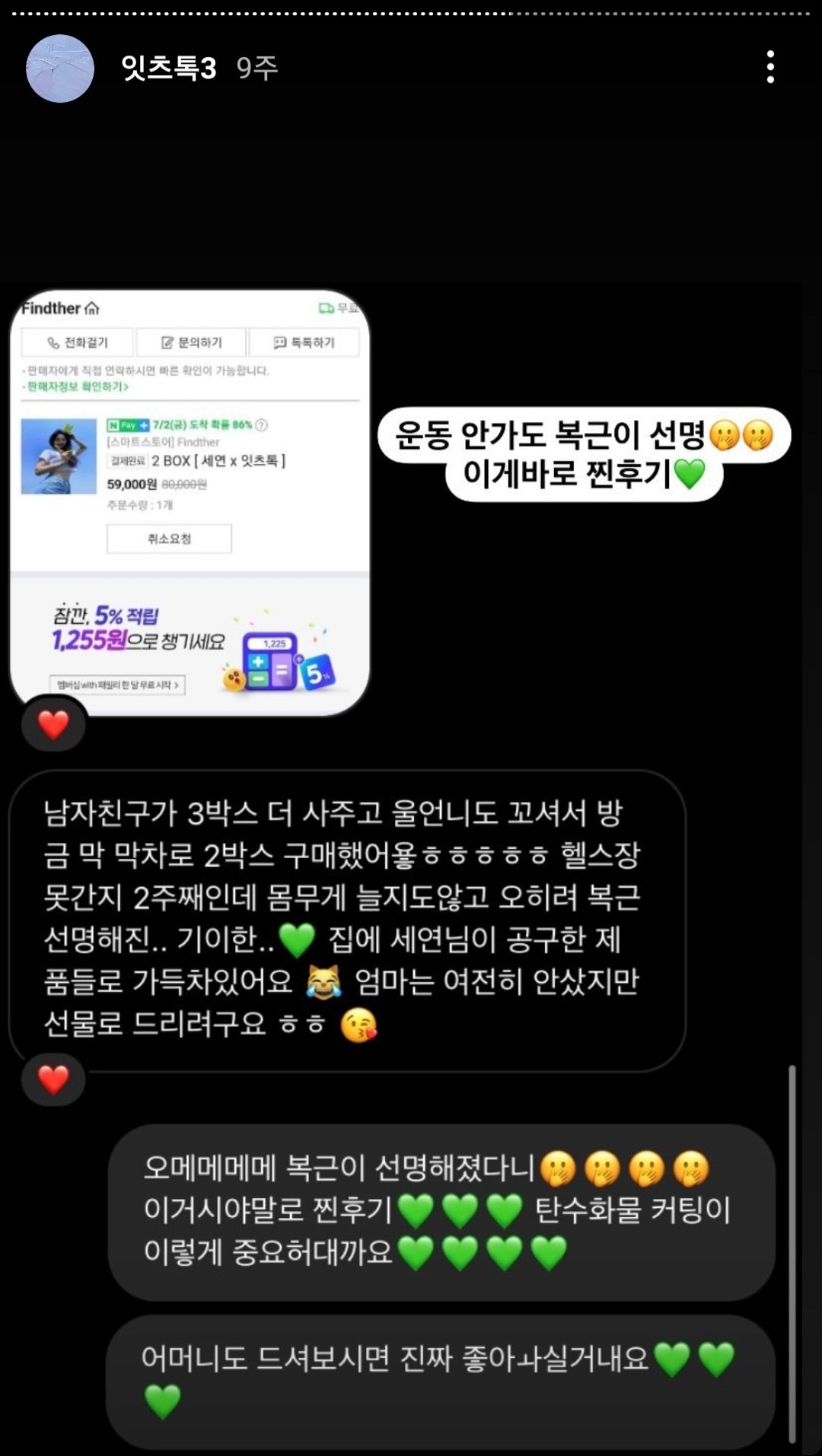The width and height of the screenshot is (822, 1456).
Task: Open the profile picture of 잇츠톡3
Action: tap(60, 68)
